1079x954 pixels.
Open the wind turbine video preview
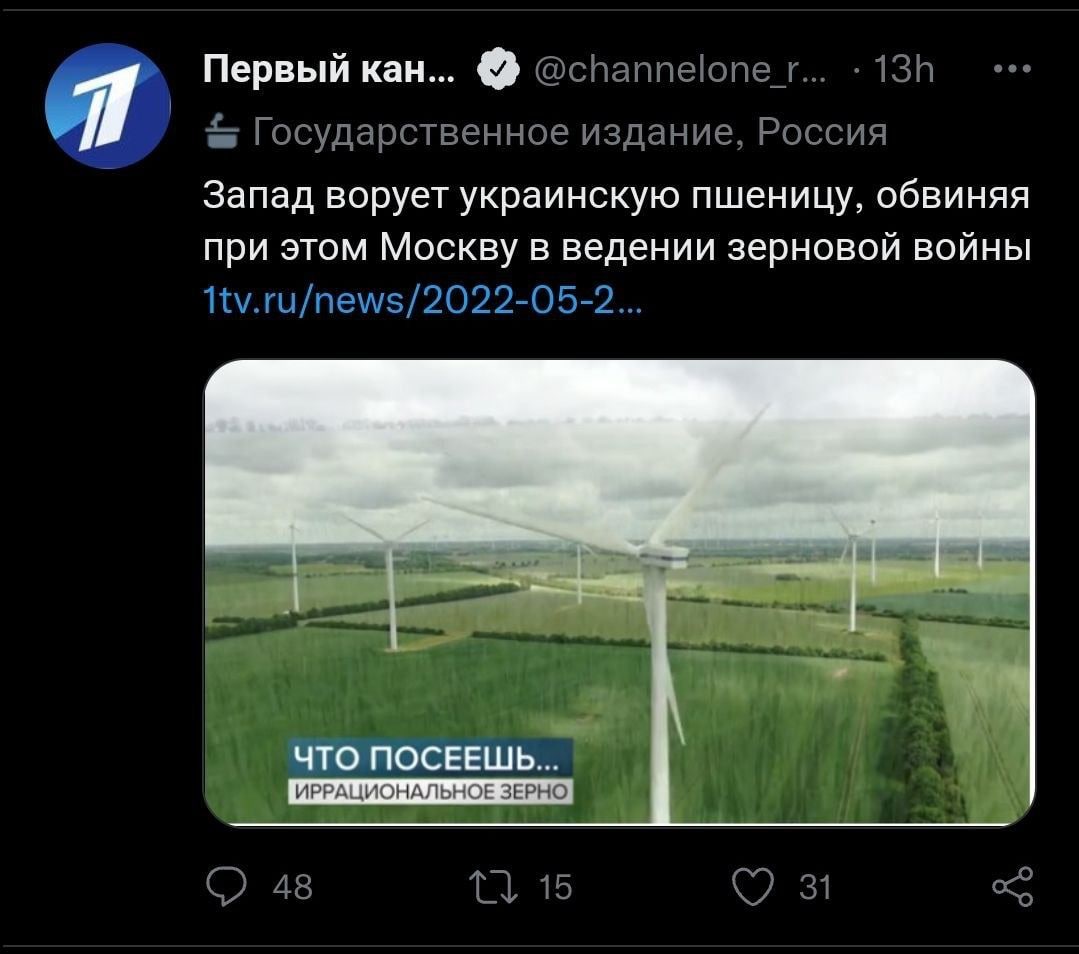(618, 591)
